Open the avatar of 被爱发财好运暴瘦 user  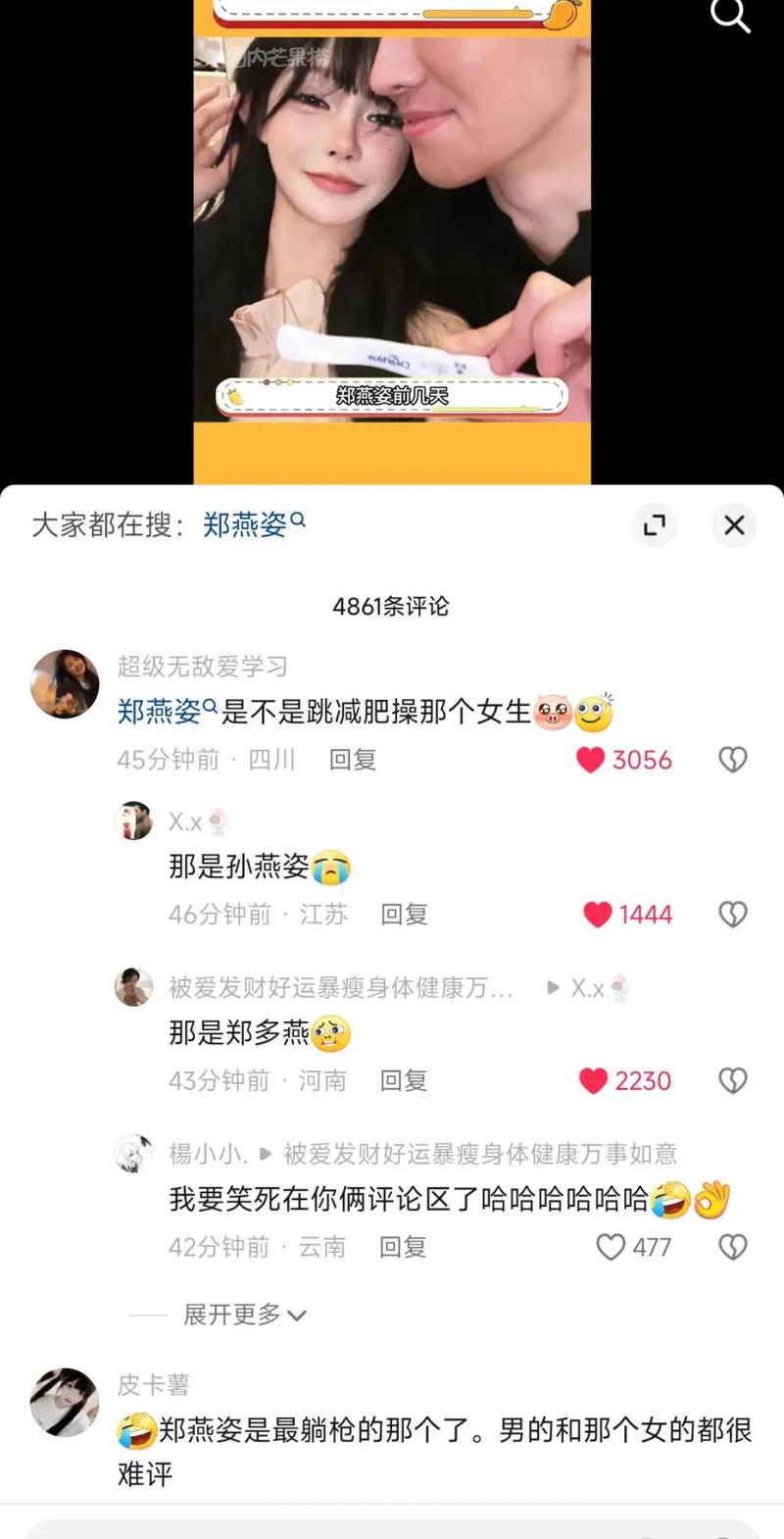click(x=134, y=988)
